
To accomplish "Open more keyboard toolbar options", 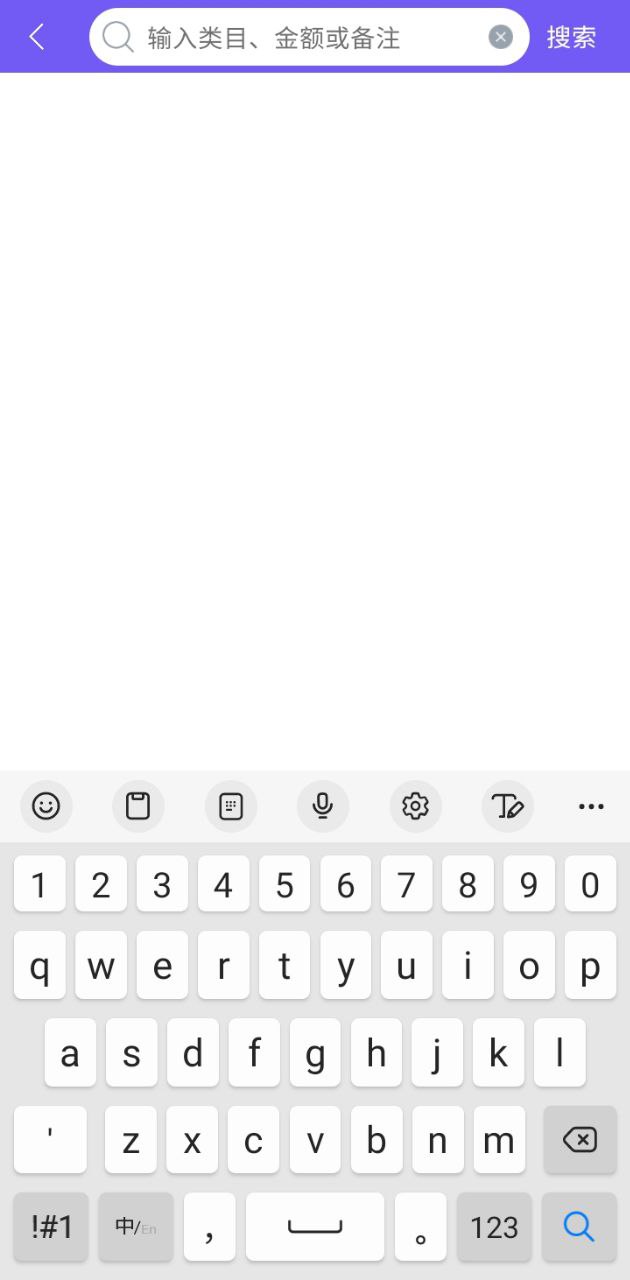I will (x=591, y=806).
